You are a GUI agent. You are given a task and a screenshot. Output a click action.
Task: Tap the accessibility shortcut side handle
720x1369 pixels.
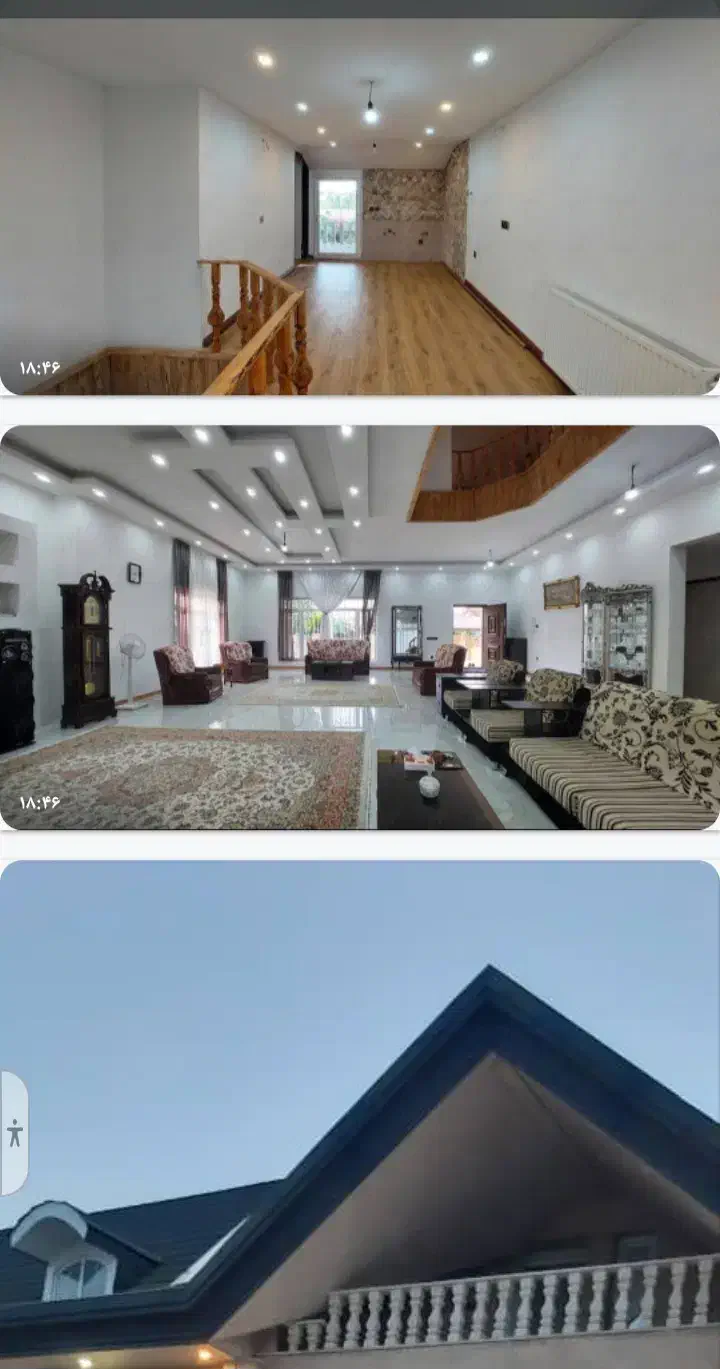14,1133
